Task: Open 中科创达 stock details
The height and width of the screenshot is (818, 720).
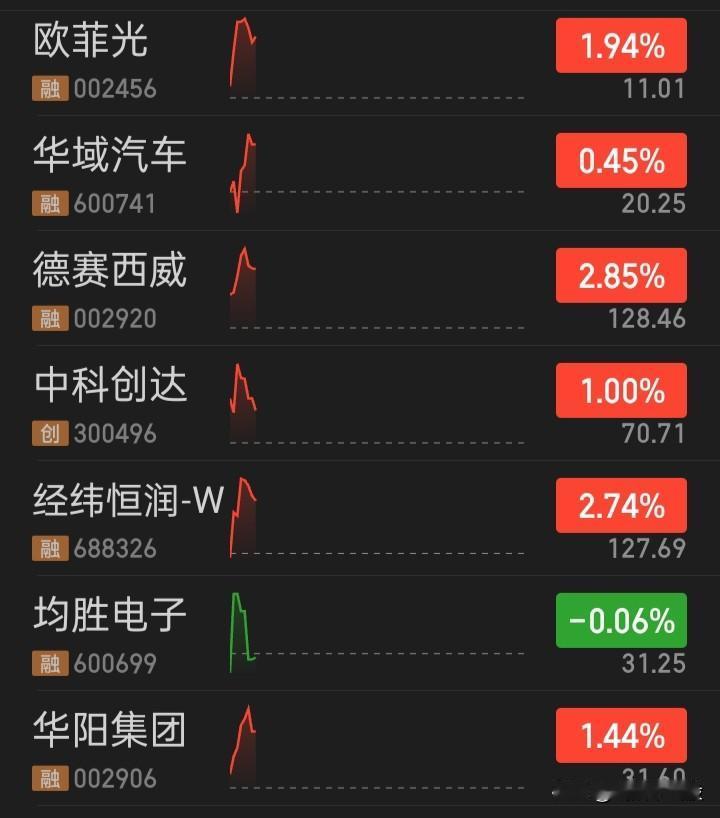Action: coord(110,386)
